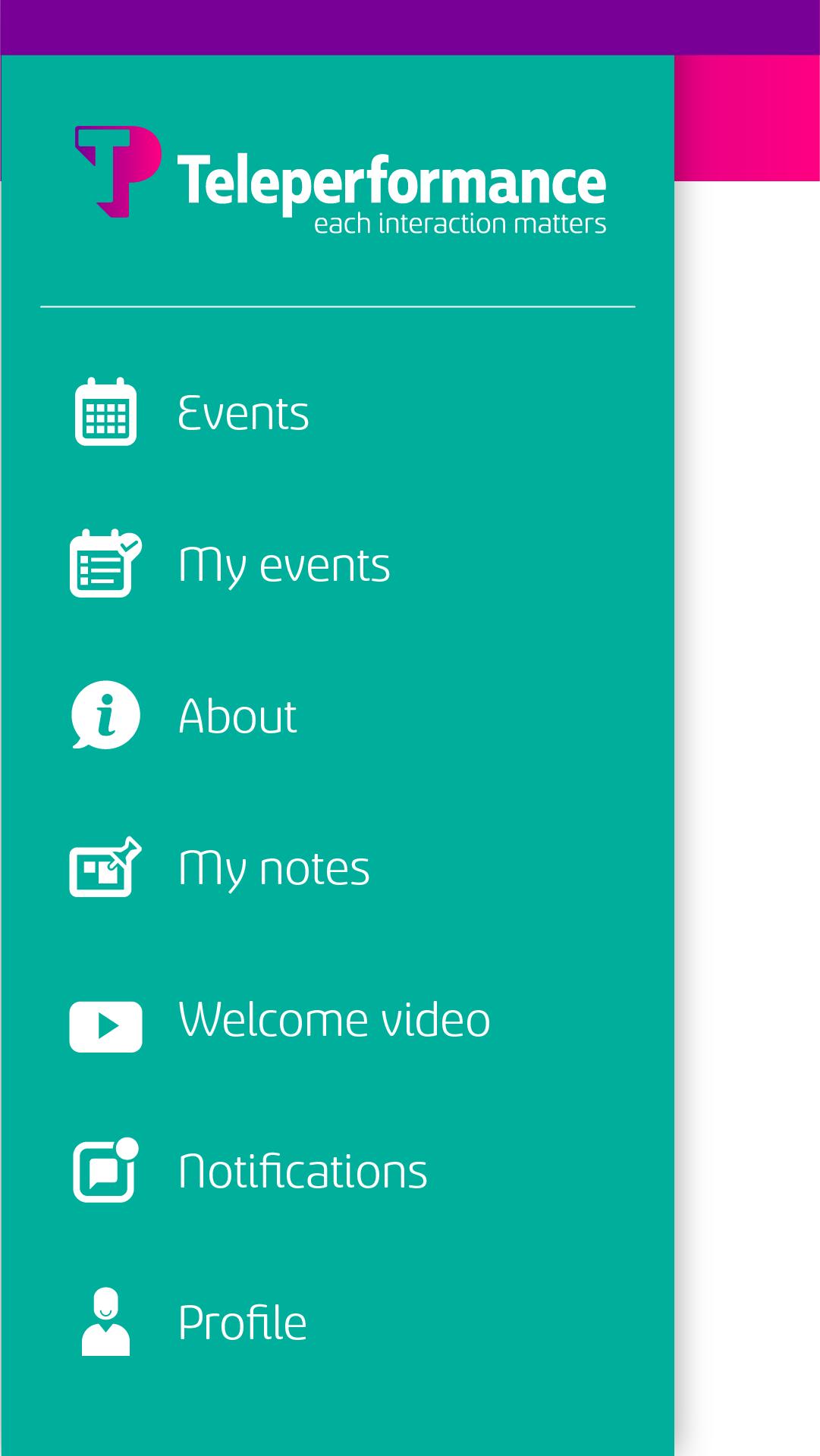Go to My events
Screen dimensions: 820x1456
point(283,564)
